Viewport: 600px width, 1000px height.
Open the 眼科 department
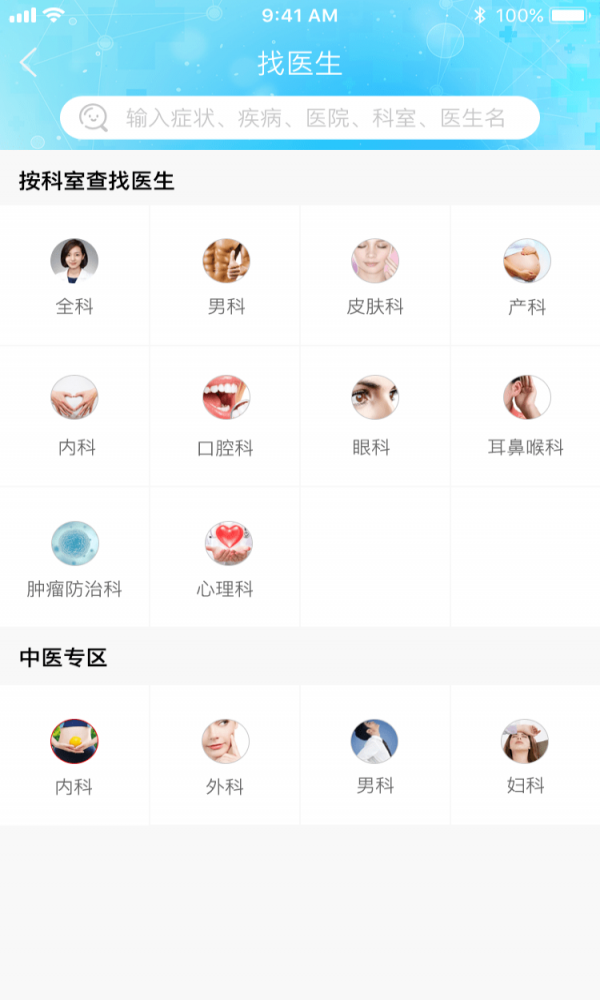coord(375,416)
